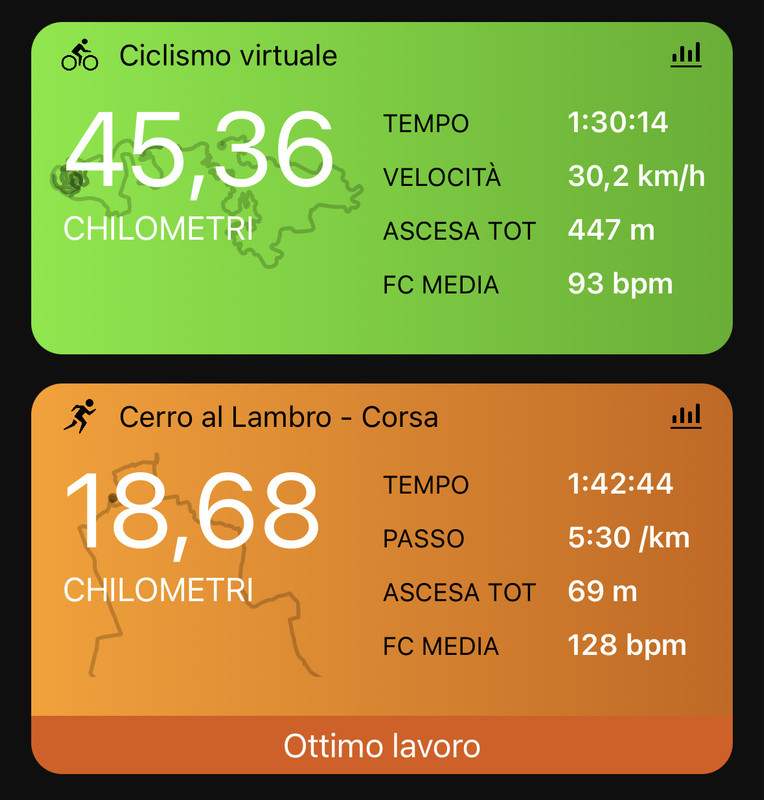Tap the Ottimo lavoro banner
764x800 pixels.
coord(382,746)
